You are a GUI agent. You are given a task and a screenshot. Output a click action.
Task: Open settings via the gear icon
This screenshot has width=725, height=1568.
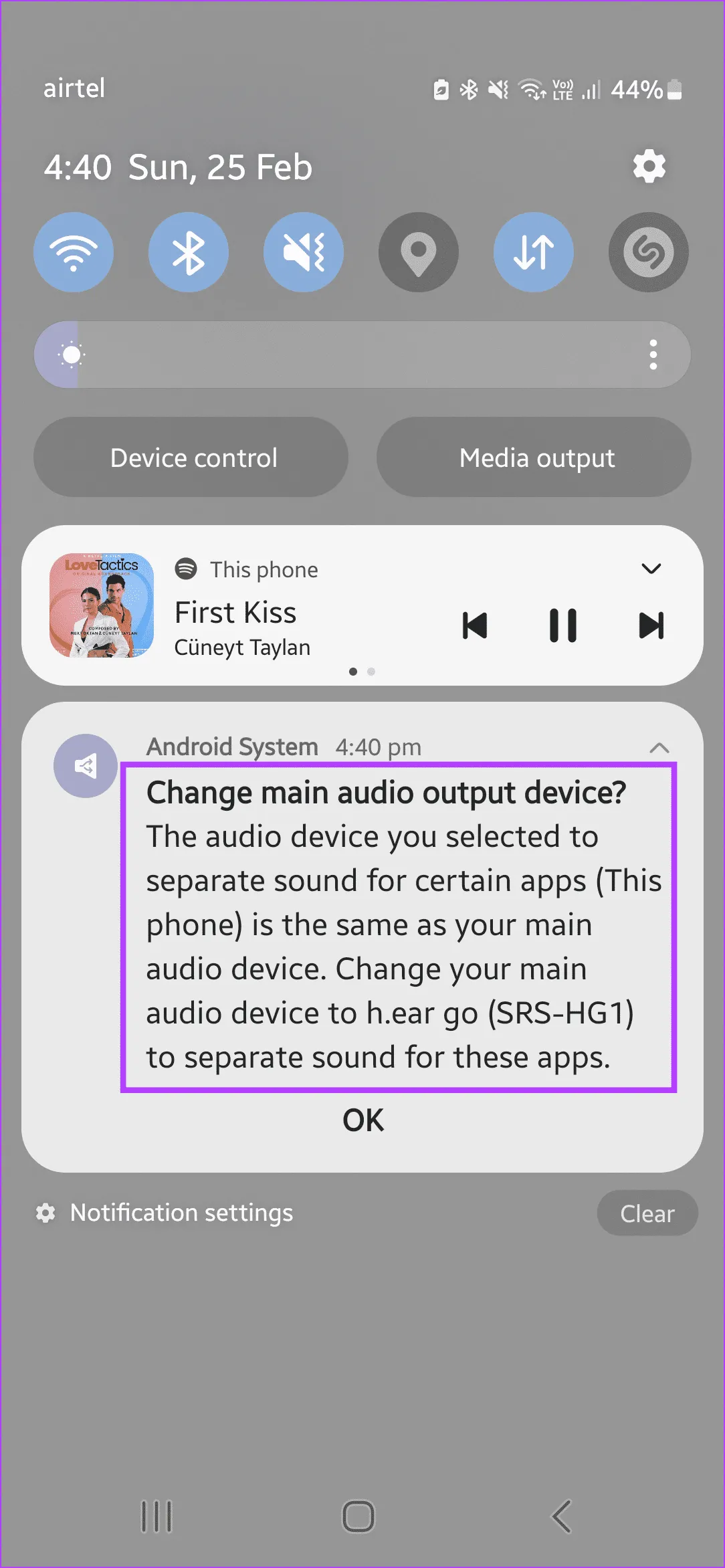click(x=649, y=167)
